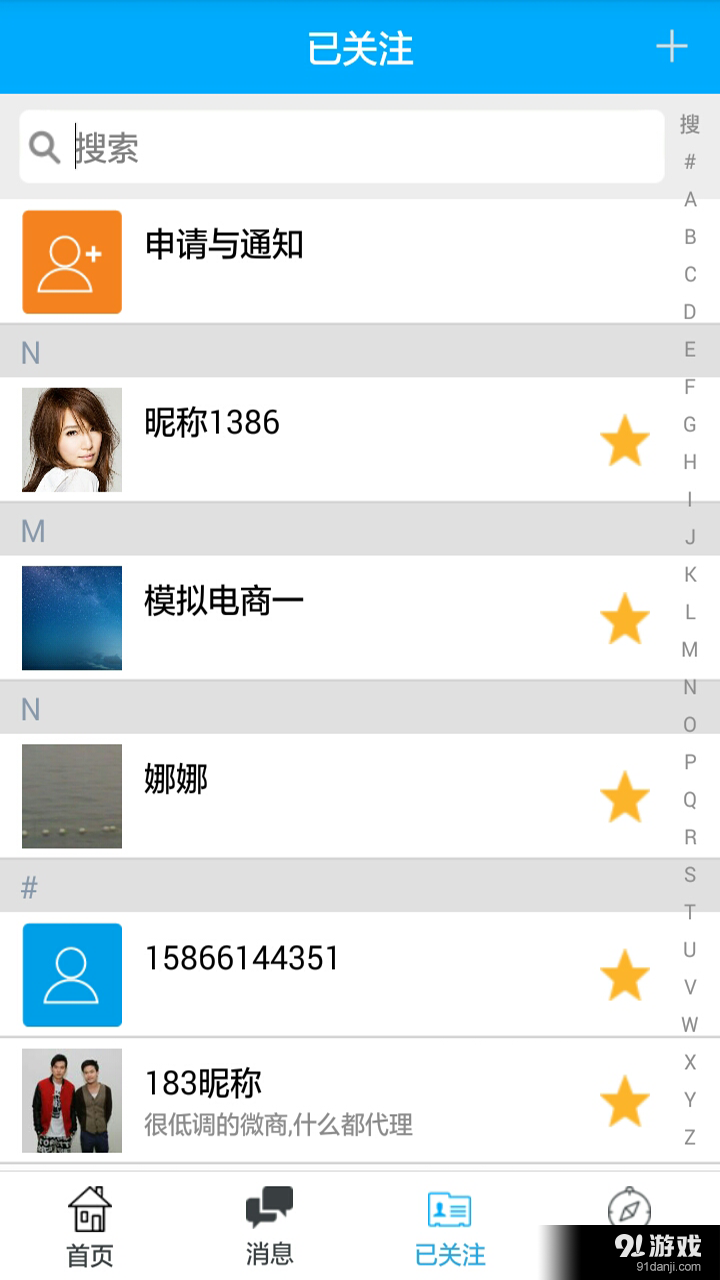Screen dimensions: 720x1280
Task: Open the 消息 messages chat icon
Action: pos(268,1205)
